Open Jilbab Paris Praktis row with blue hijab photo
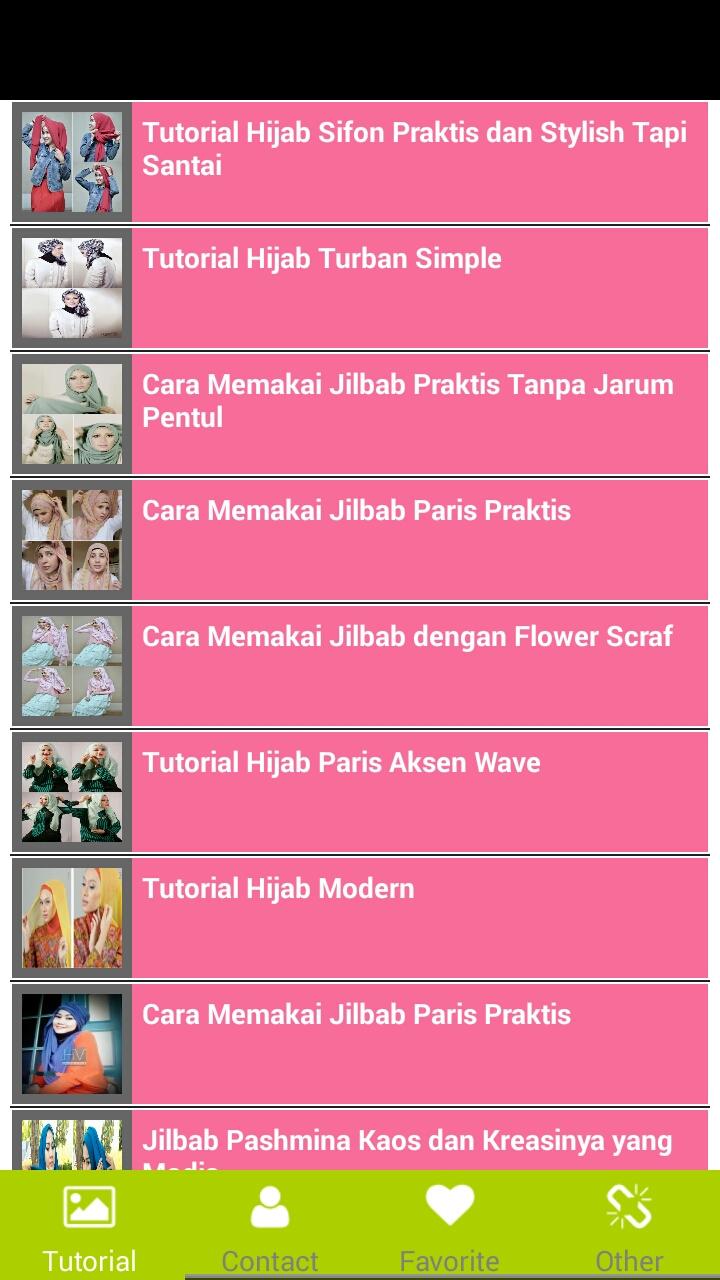The image size is (720, 1280). click(x=414, y=1044)
